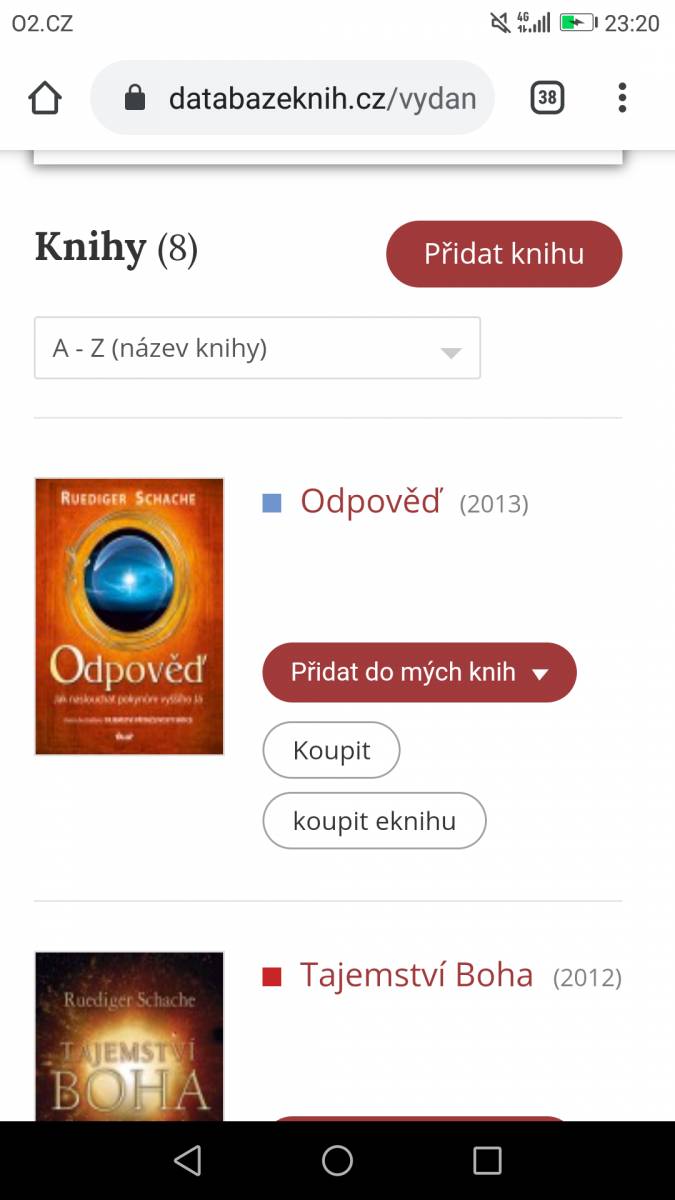
Task: Open the tab switcher showing 38 tabs
Action: coord(547,98)
